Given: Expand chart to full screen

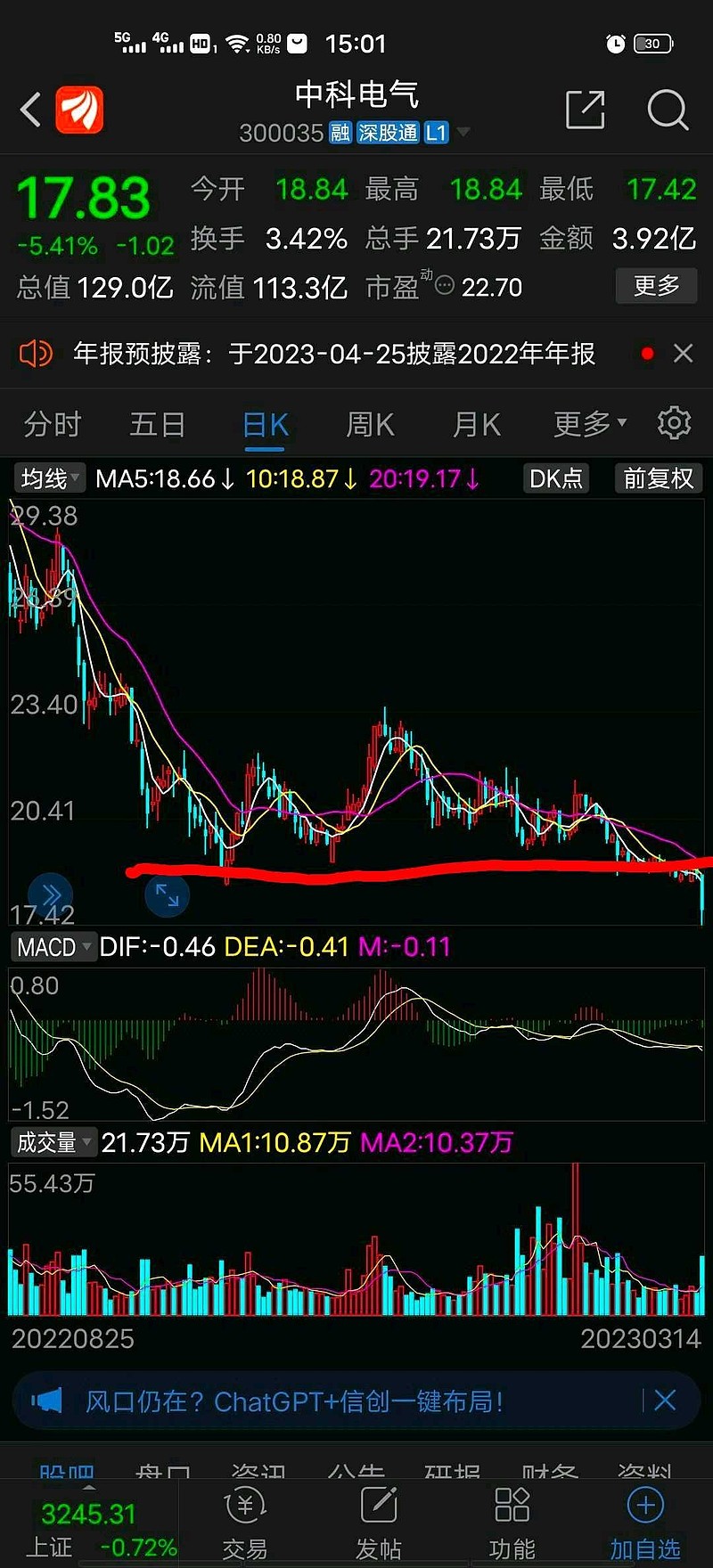Looking at the screenshot, I should tap(168, 894).
